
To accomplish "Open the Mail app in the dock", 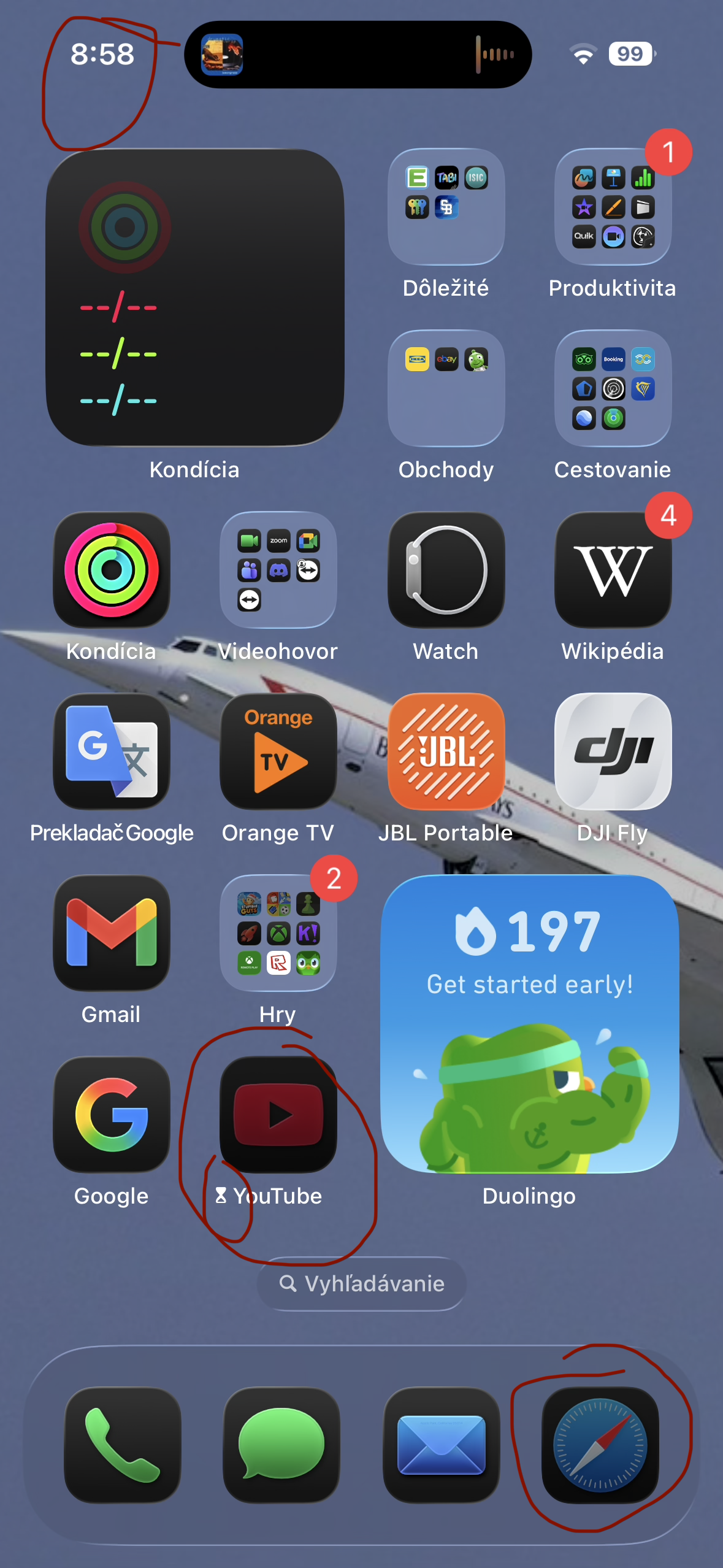I will click(442, 1445).
